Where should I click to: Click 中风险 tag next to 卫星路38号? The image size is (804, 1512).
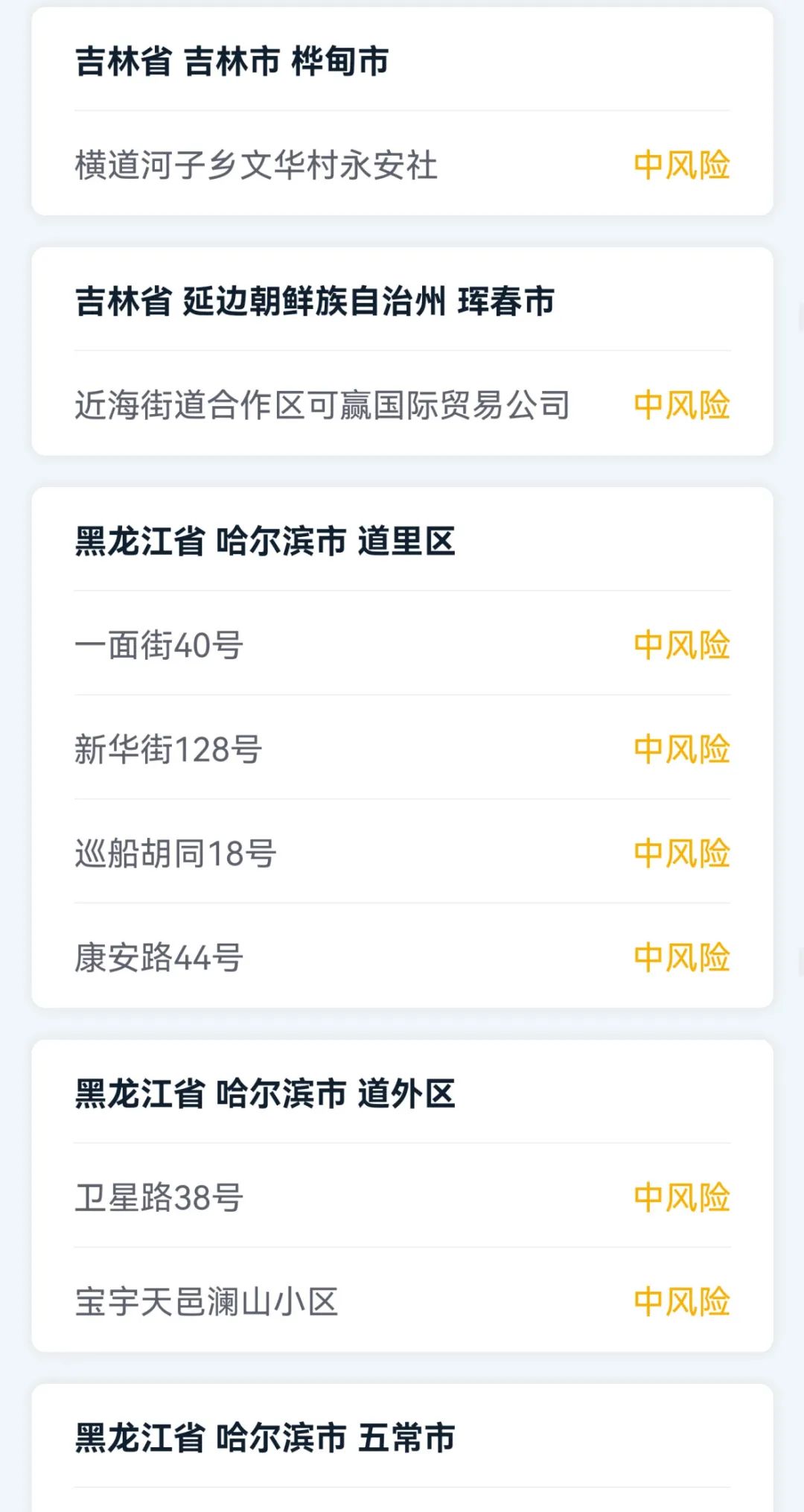point(683,1192)
